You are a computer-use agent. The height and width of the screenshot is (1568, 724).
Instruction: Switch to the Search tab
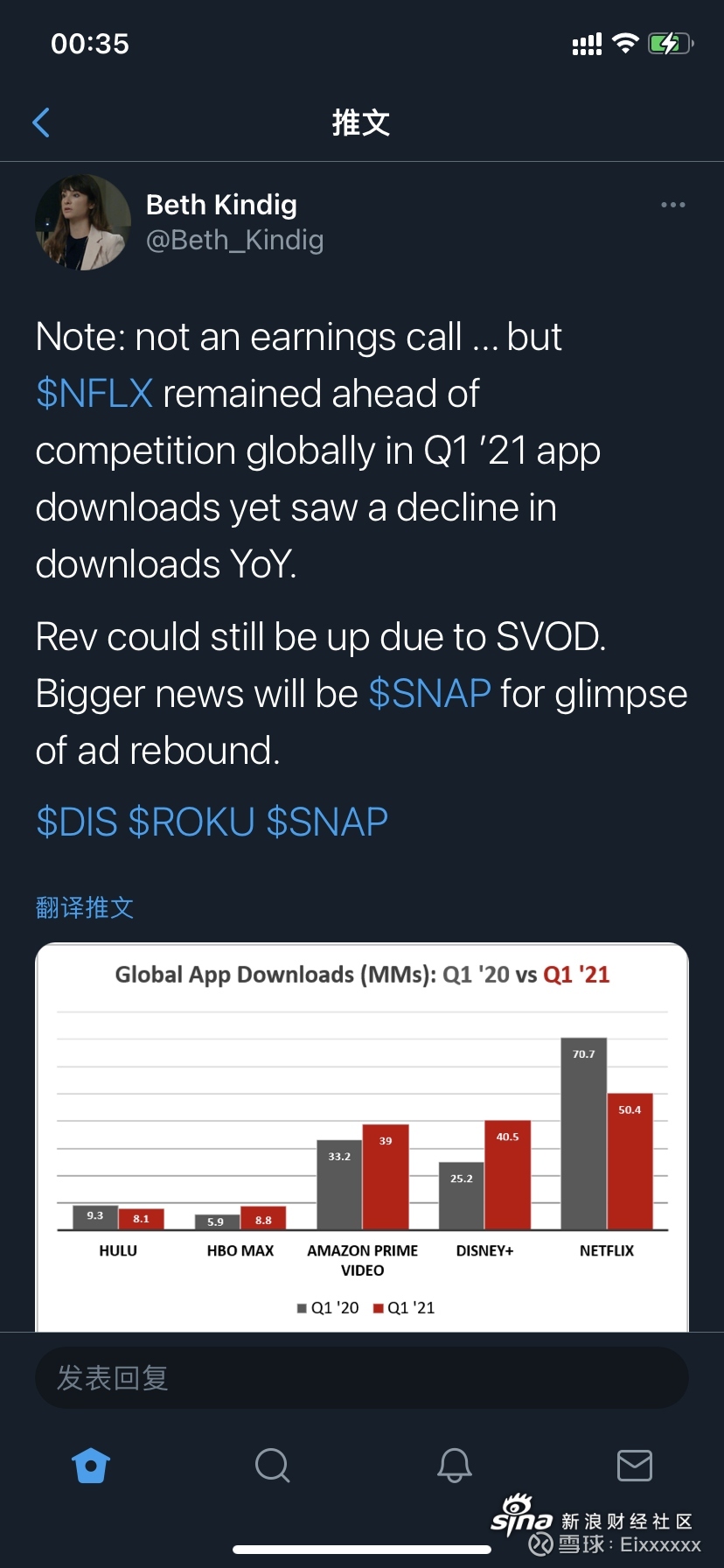coord(272,1465)
